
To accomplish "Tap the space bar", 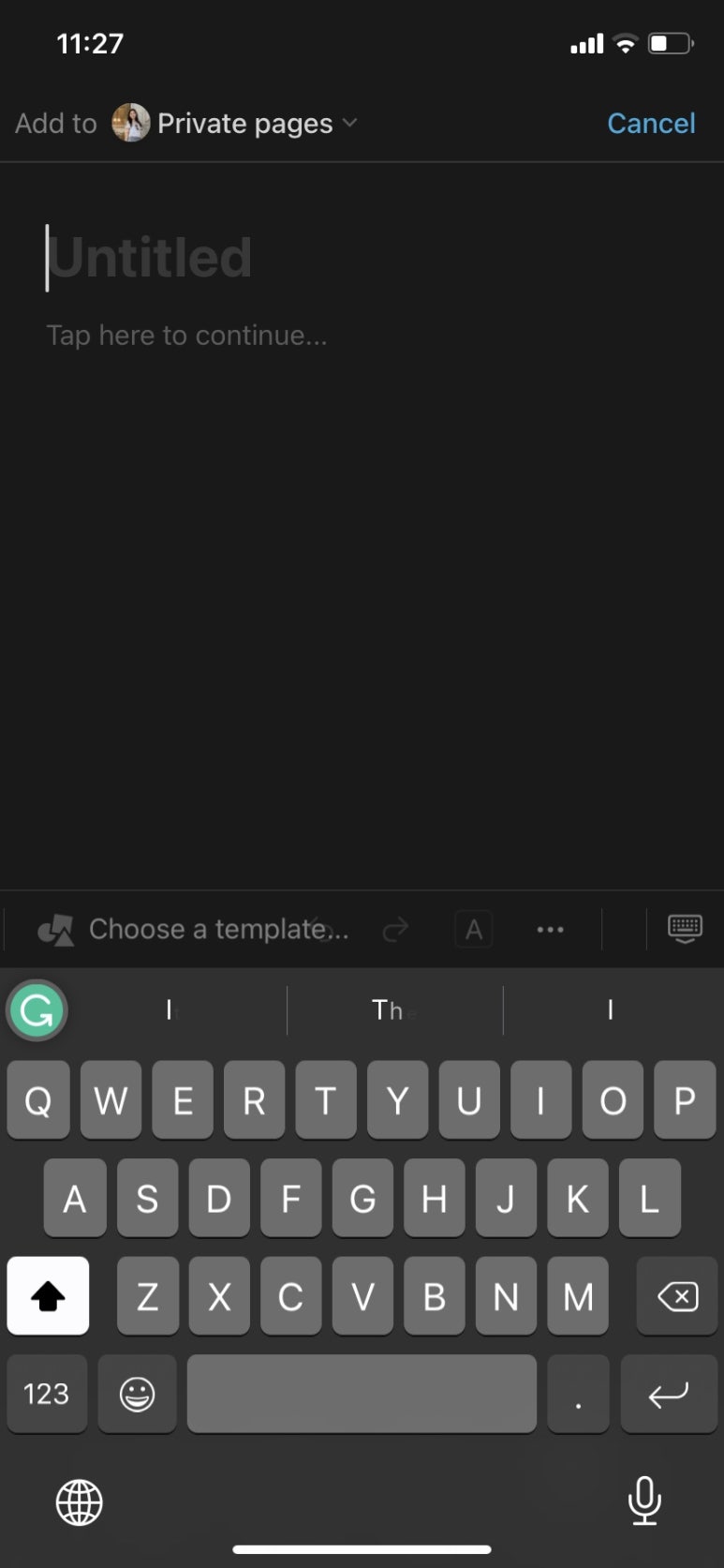I will click(x=362, y=1394).
